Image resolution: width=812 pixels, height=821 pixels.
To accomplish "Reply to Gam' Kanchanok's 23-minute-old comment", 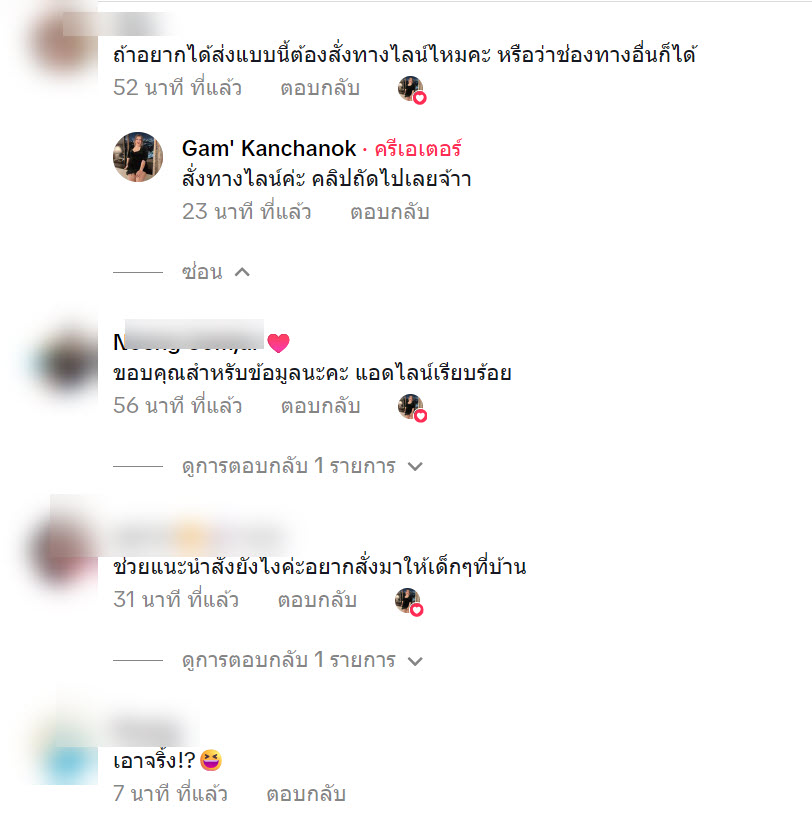I will coord(389,212).
